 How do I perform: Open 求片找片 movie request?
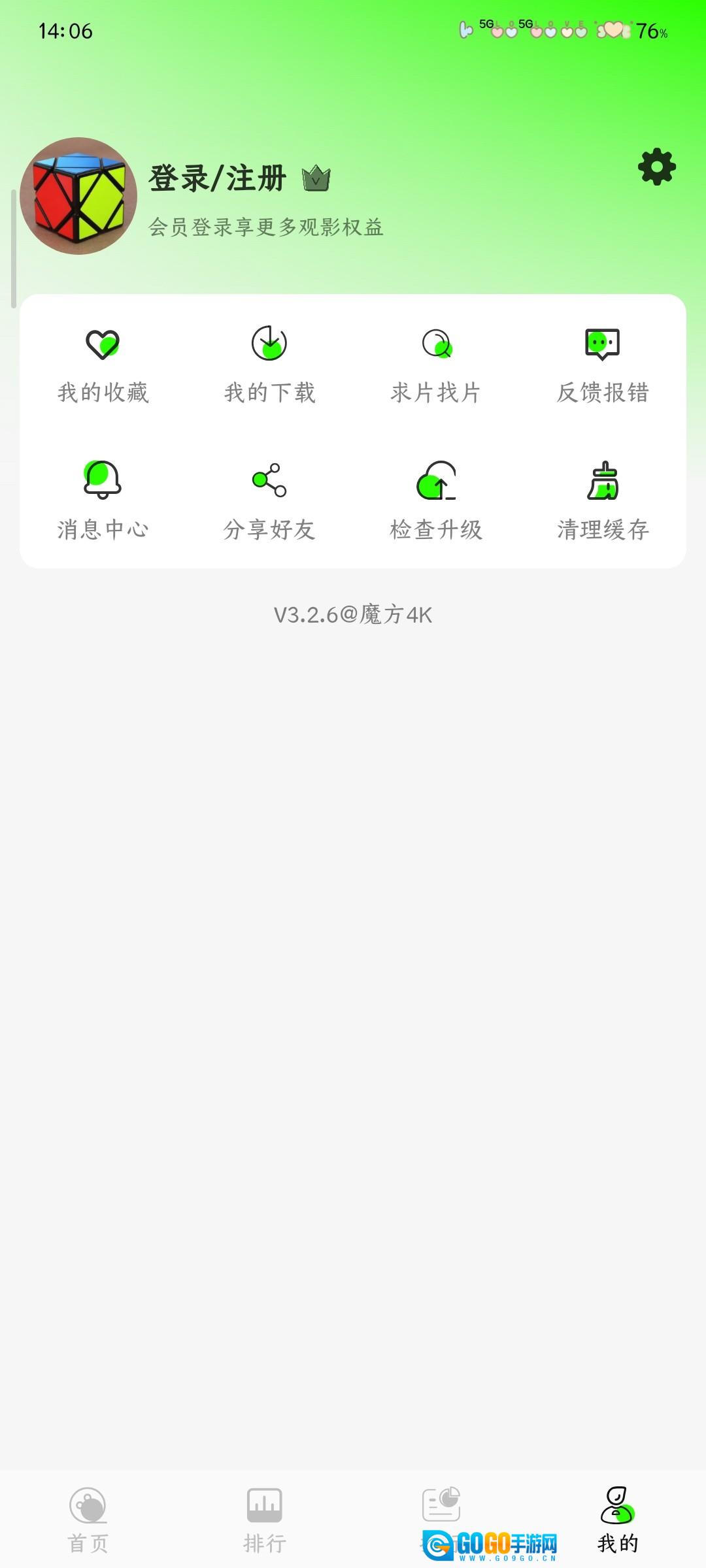436,365
